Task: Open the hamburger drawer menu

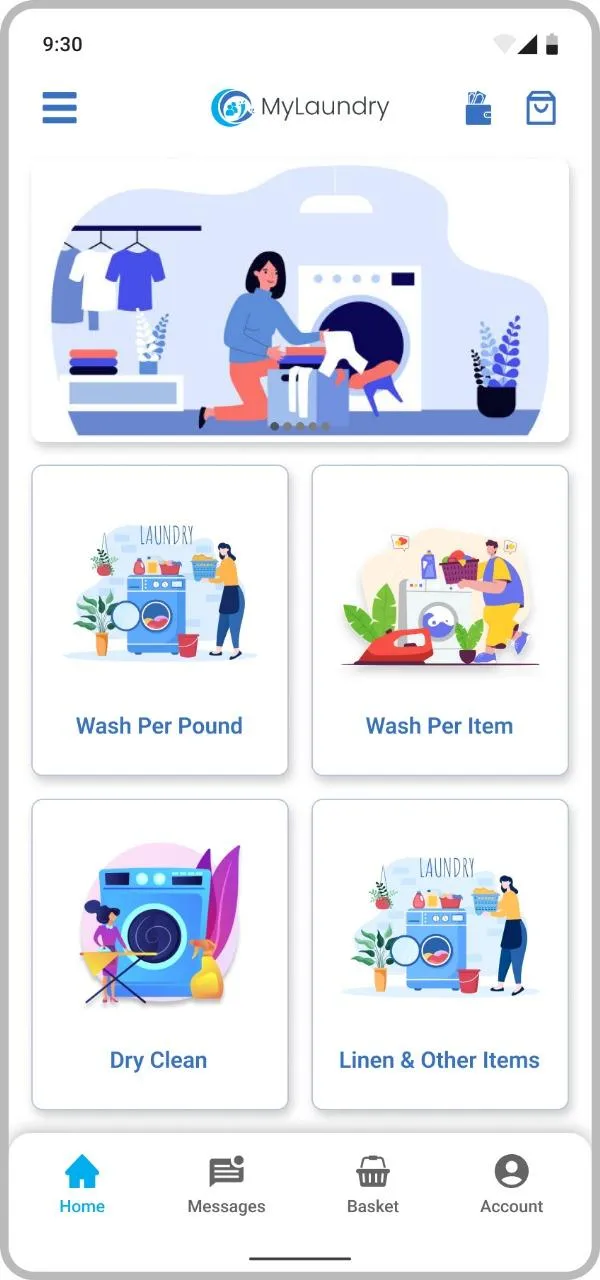Action: tap(59, 108)
